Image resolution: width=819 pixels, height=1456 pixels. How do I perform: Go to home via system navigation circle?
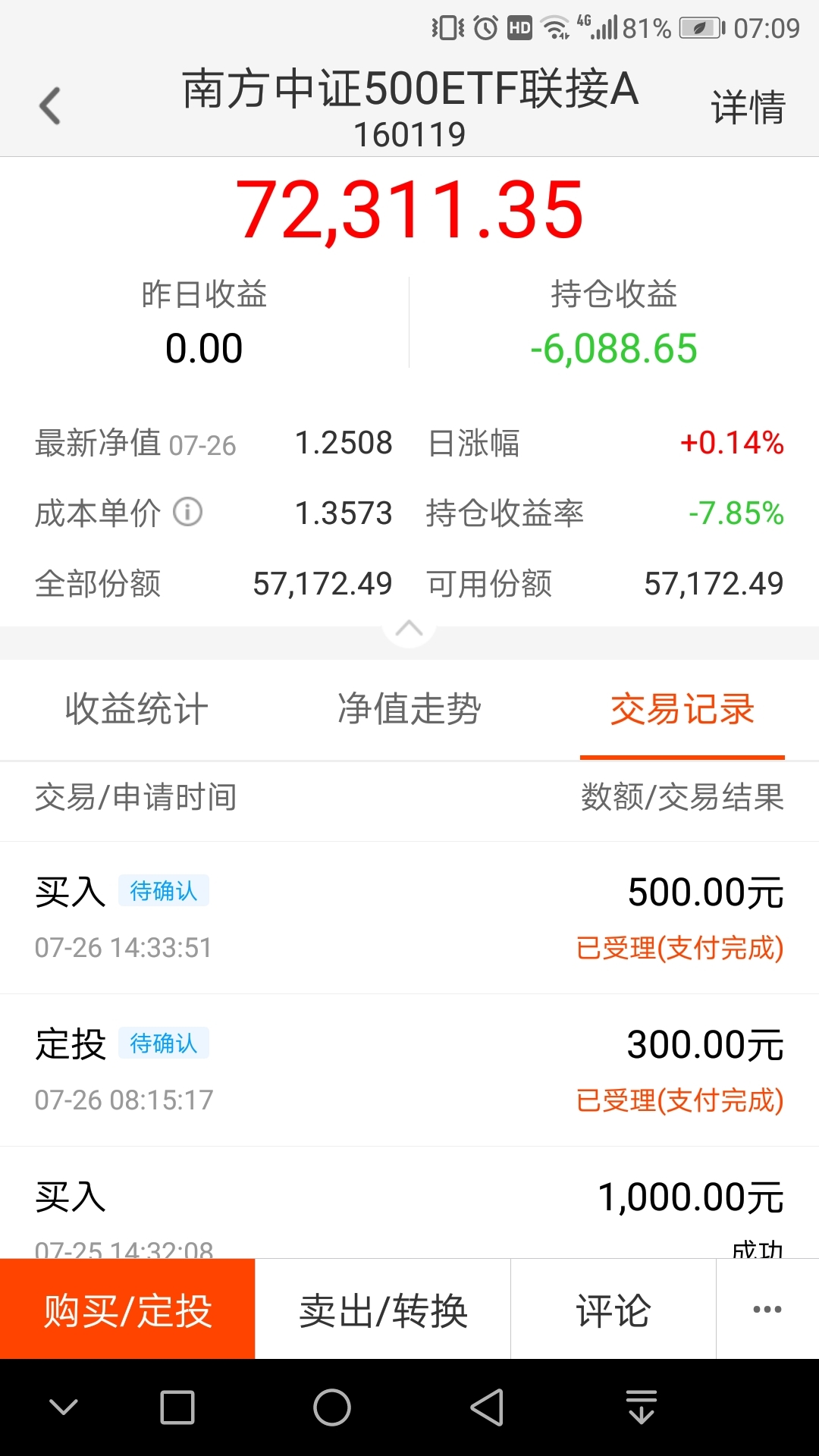click(x=332, y=1407)
